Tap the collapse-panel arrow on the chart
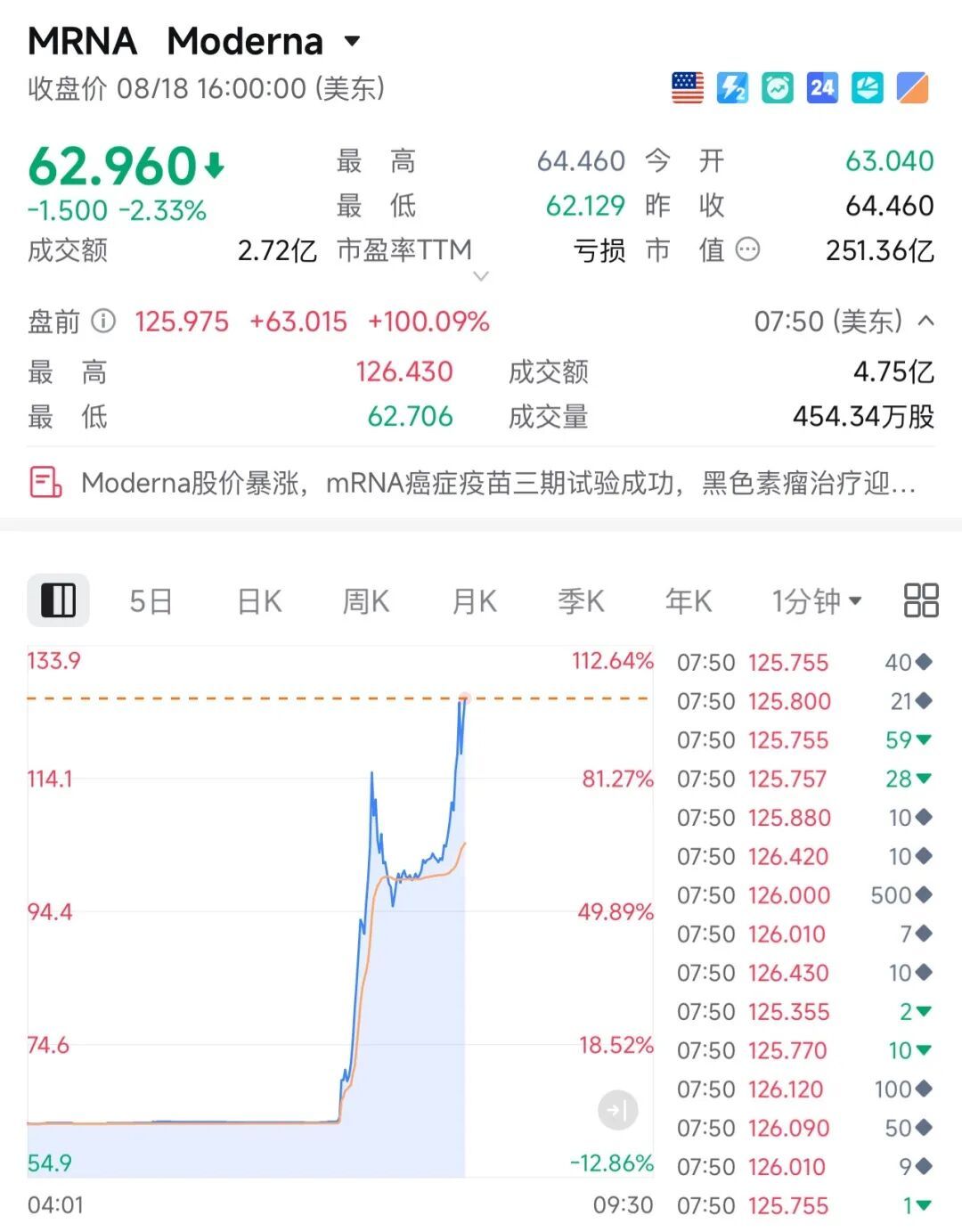 617,1110
